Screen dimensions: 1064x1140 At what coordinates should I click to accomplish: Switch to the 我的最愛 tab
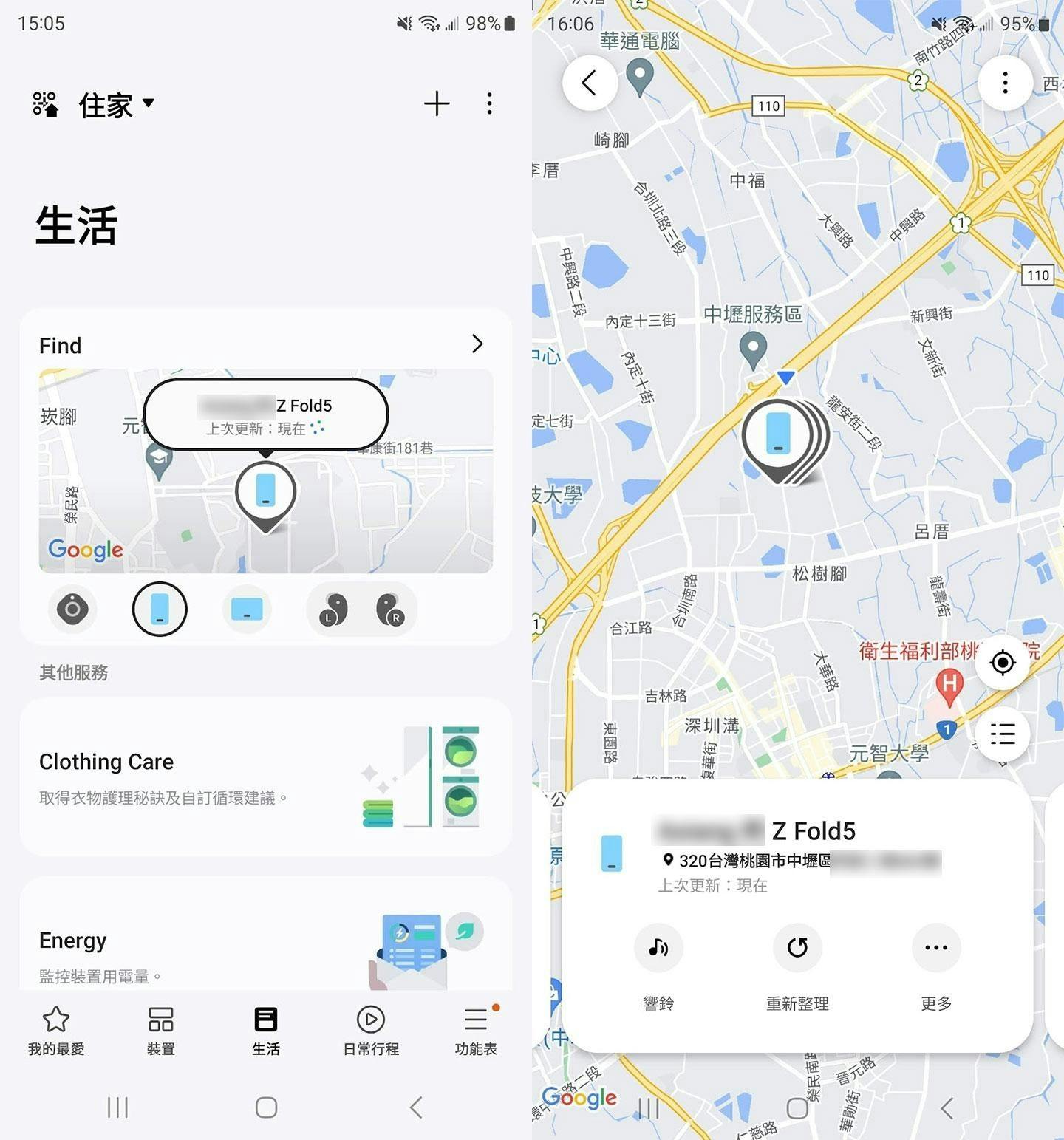click(x=56, y=1031)
